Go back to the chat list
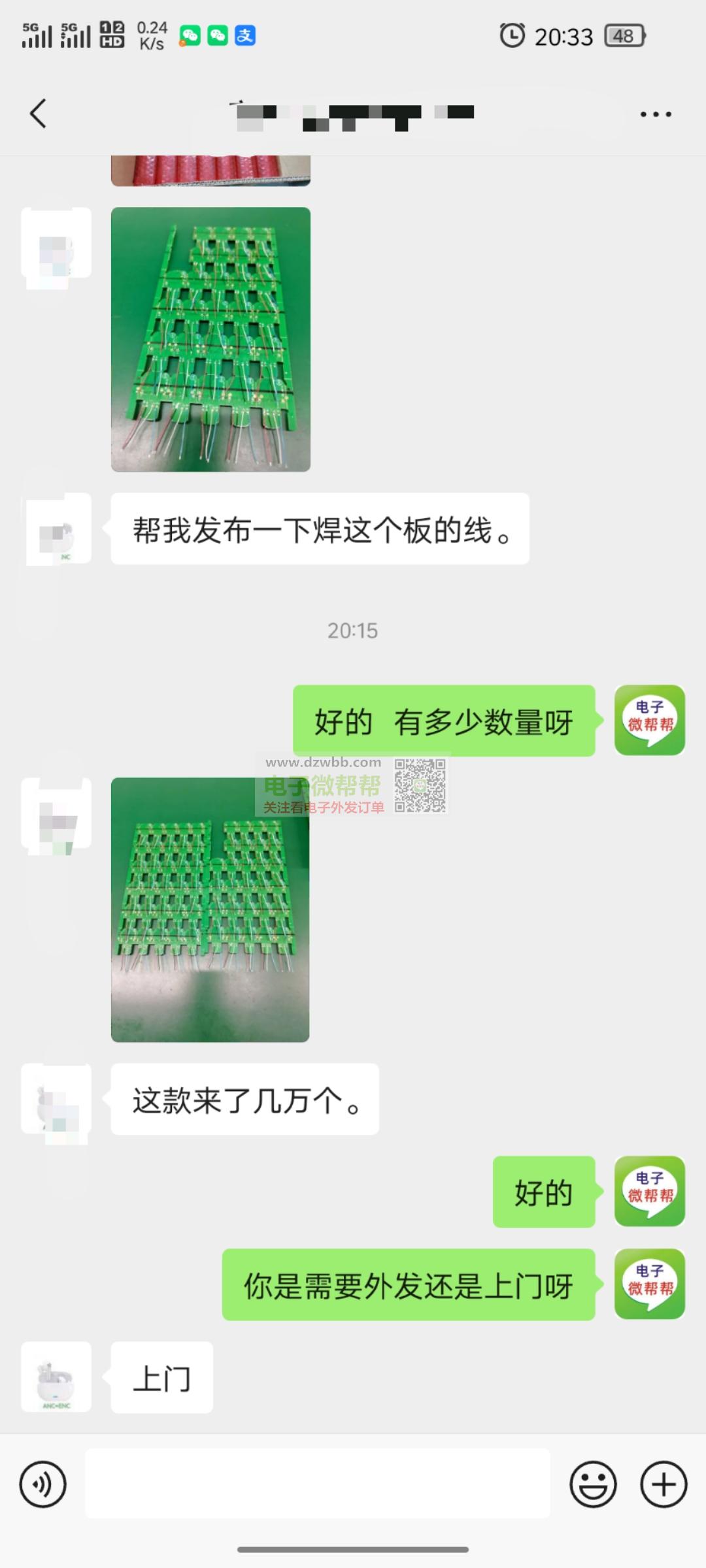This screenshot has width=706, height=1568. pyautogui.click(x=39, y=114)
